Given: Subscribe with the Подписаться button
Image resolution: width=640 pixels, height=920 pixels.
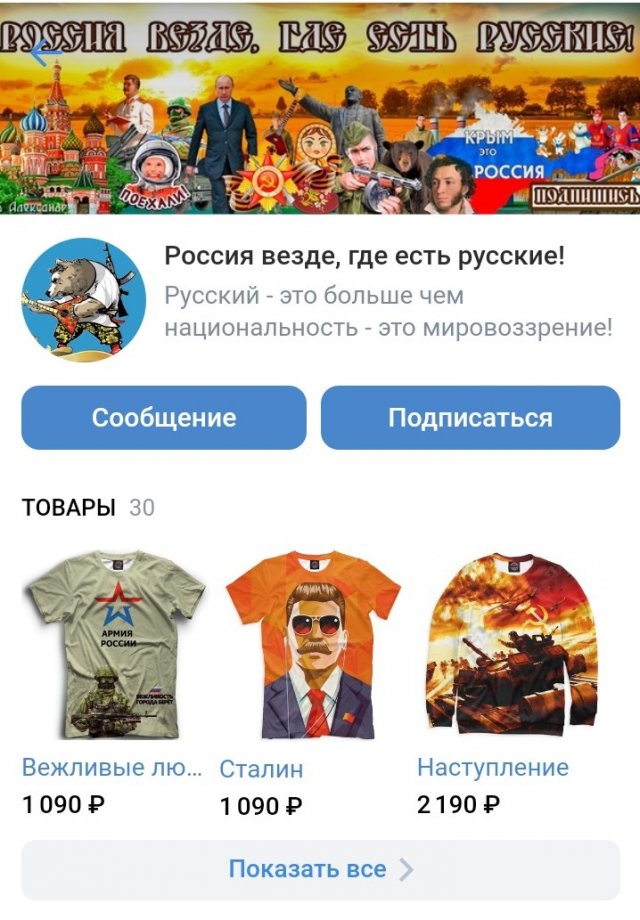Looking at the screenshot, I should tap(470, 418).
